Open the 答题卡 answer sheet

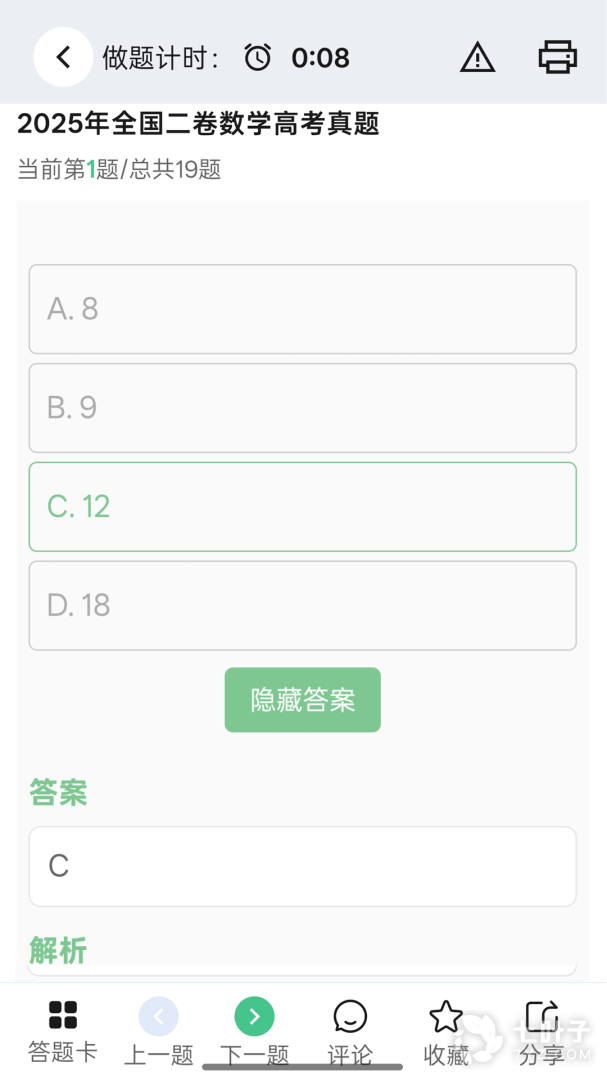pyautogui.click(x=63, y=1031)
